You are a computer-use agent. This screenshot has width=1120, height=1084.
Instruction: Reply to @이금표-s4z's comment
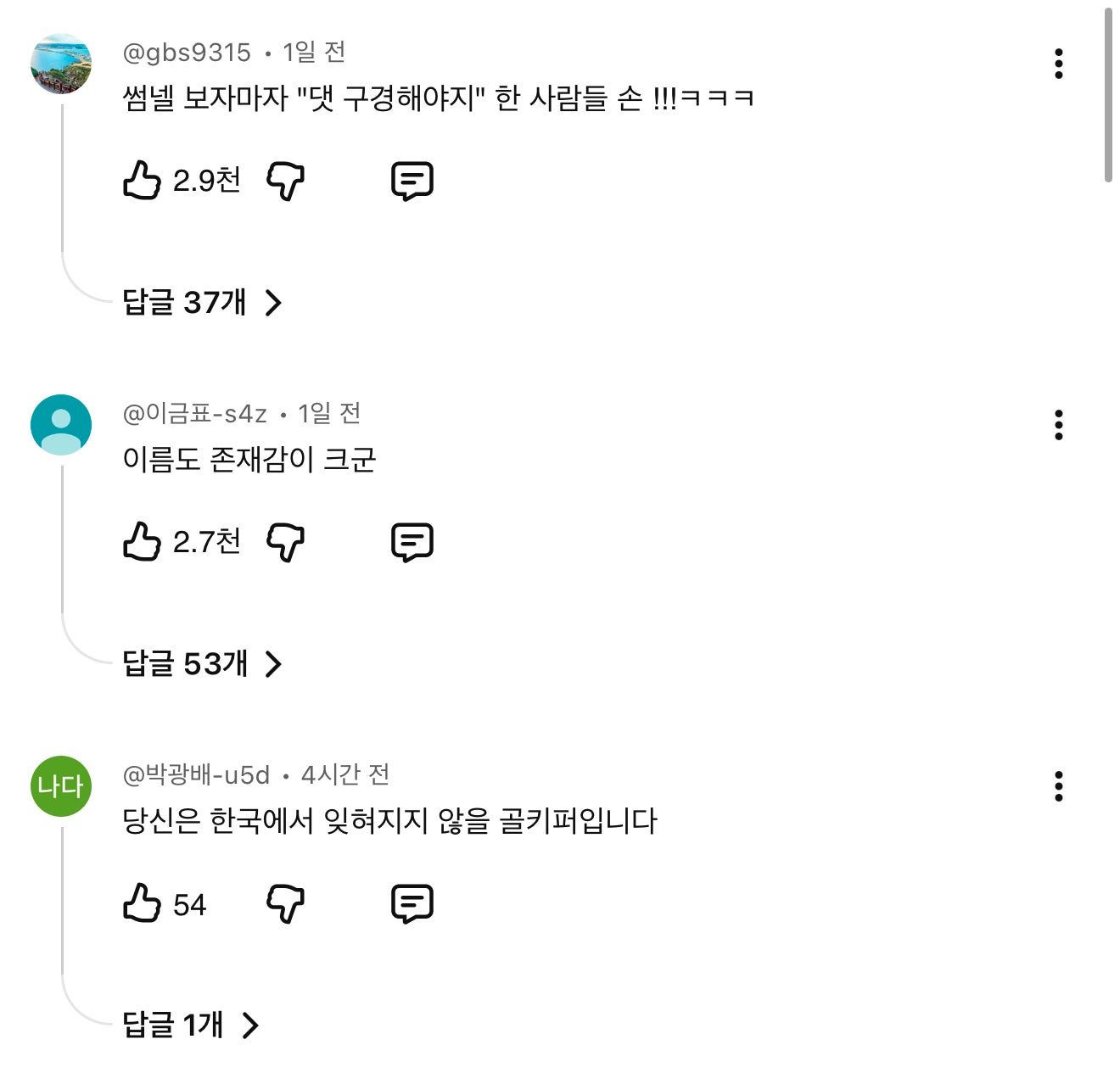pos(412,542)
